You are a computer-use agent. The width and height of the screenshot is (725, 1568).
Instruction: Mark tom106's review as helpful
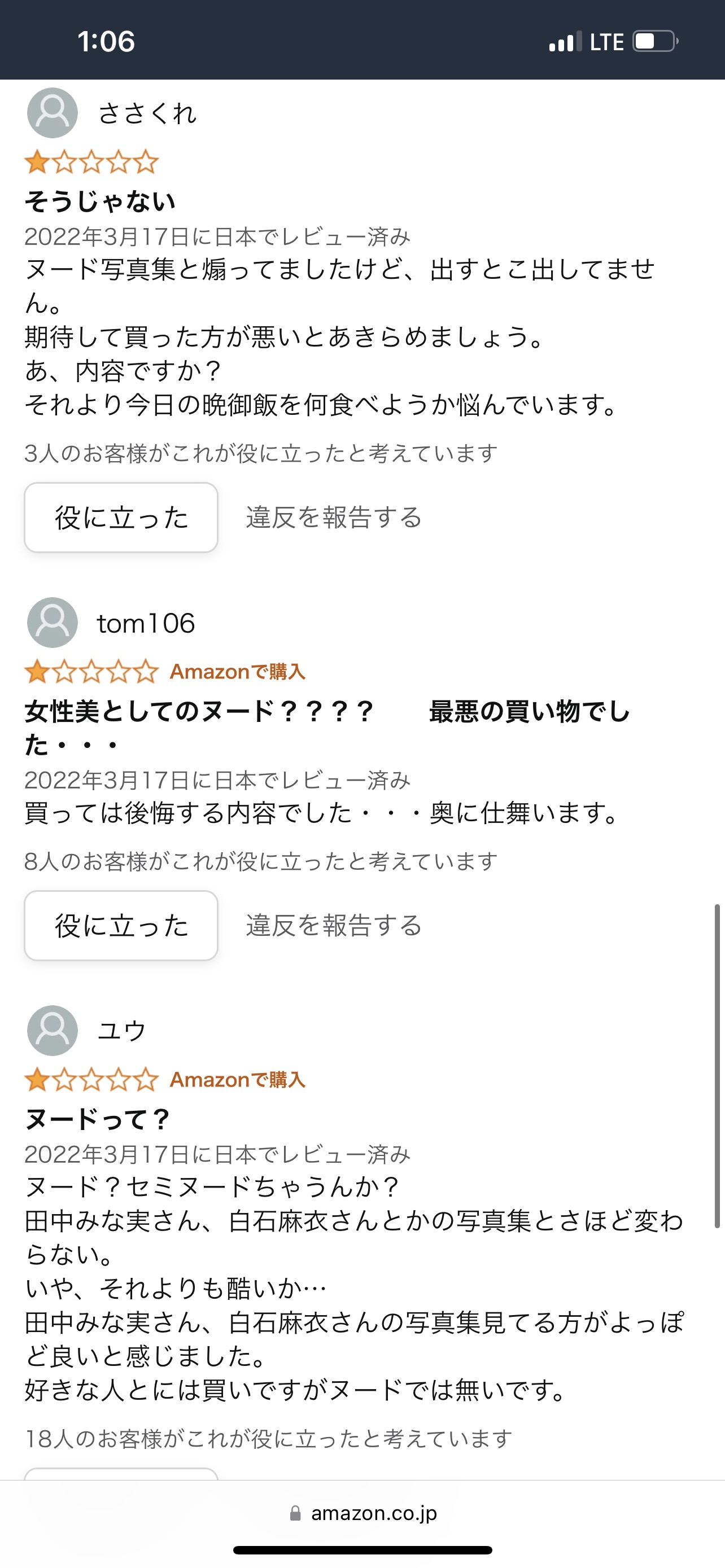click(121, 925)
